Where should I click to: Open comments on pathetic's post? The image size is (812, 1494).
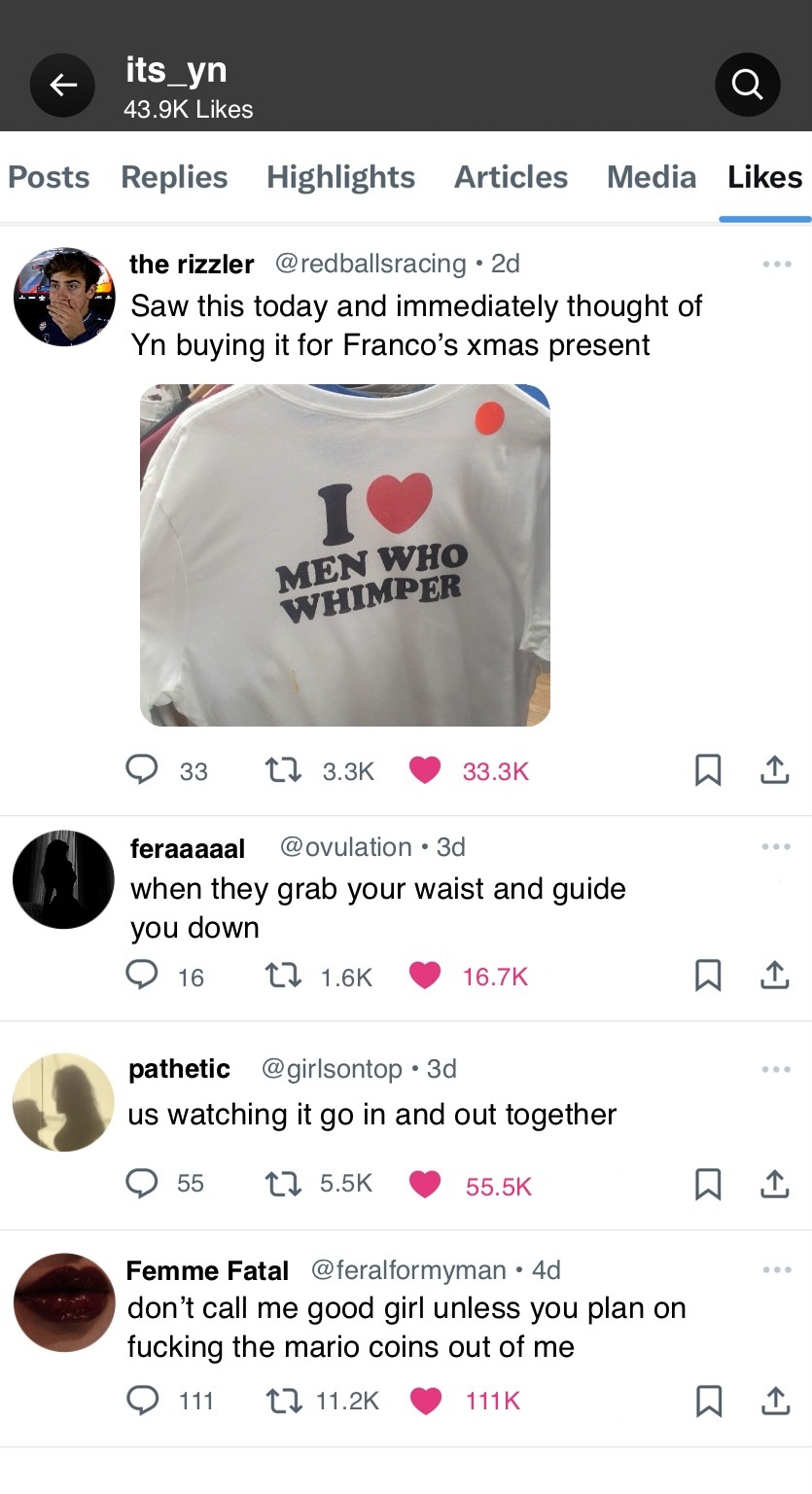point(143,1183)
